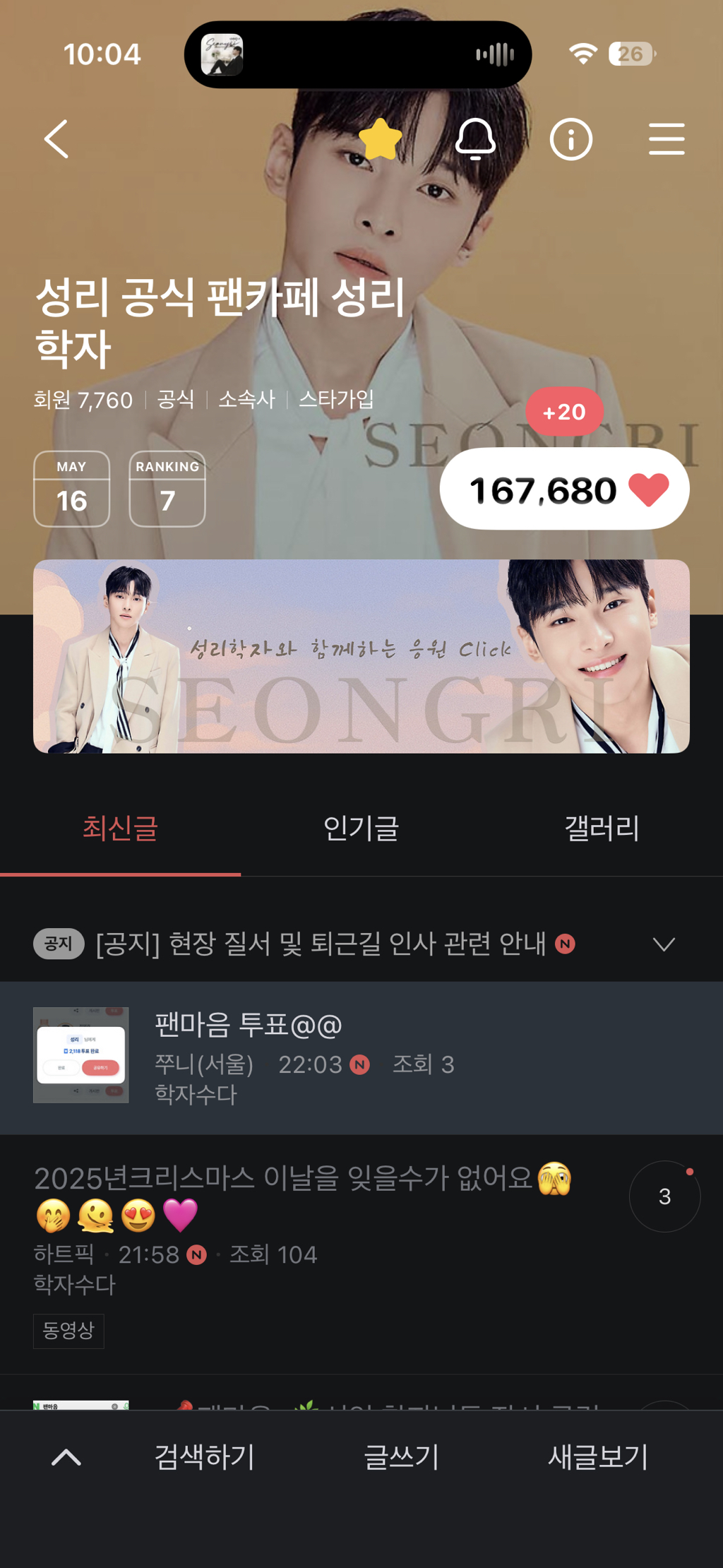Select the 최신글 tab
This screenshot has width=723, height=1568.
click(120, 828)
